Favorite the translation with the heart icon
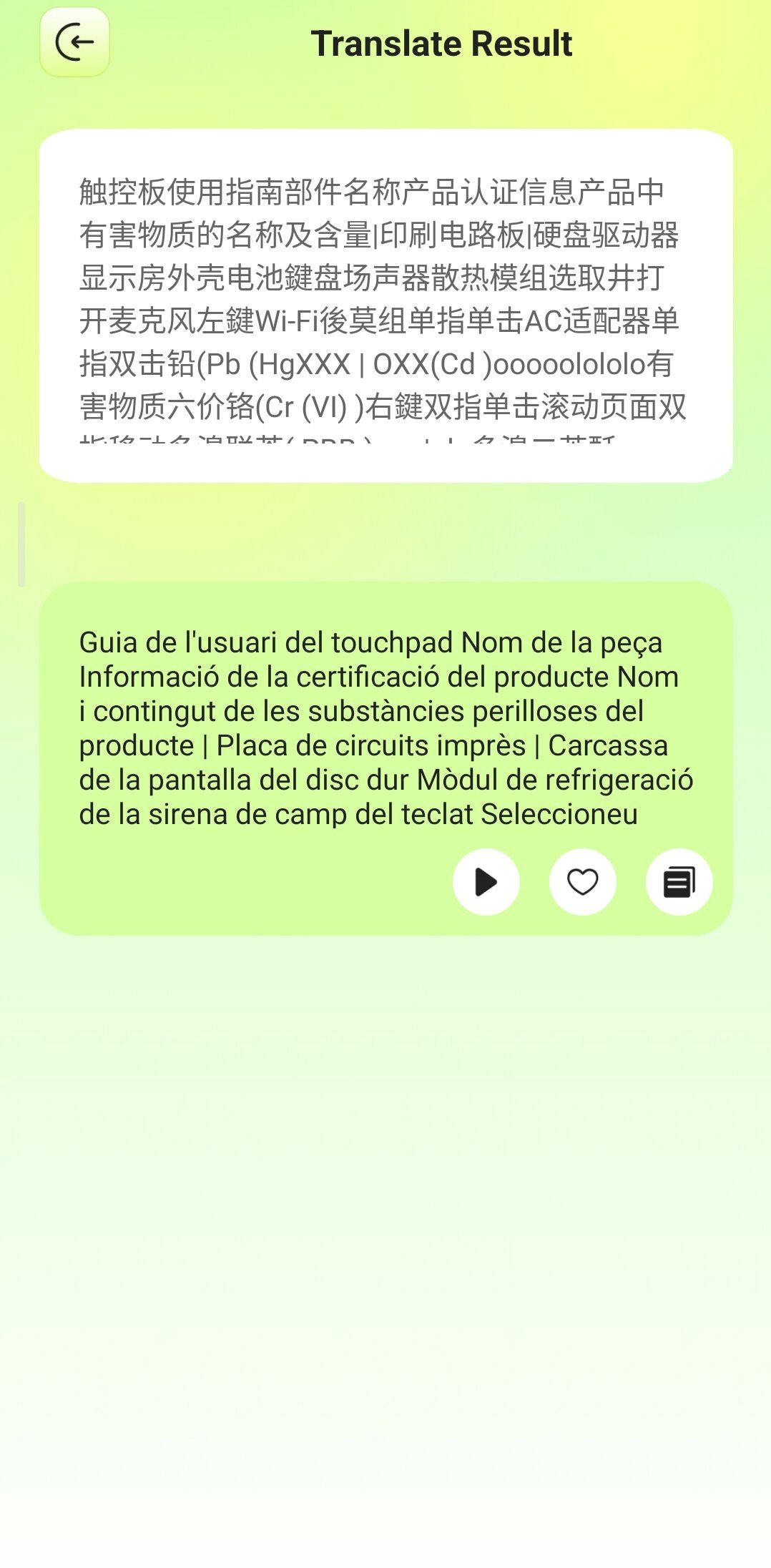771x1568 pixels. [x=582, y=882]
